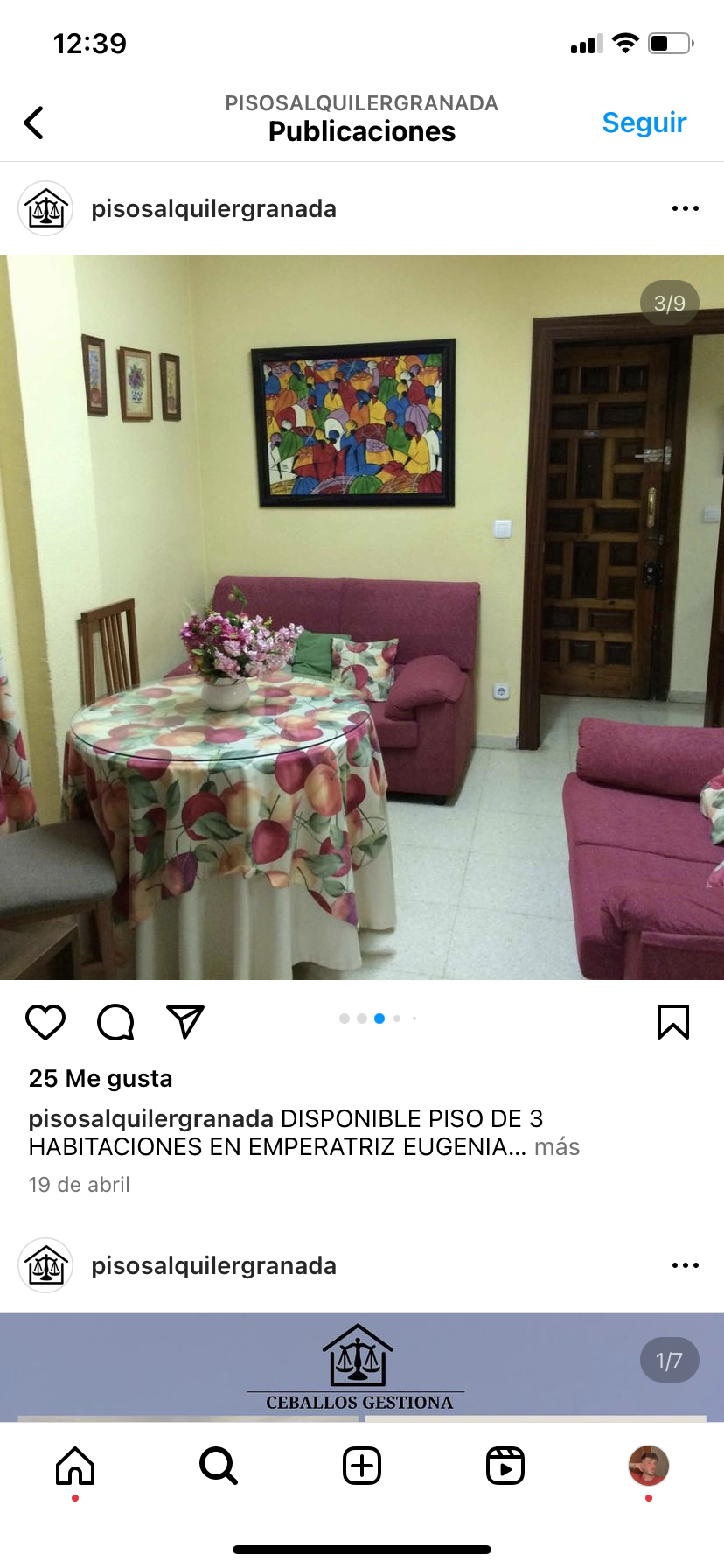View the list of 25 Me gusta
Image resolution: width=724 pixels, height=1568 pixels.
tap(101, 1078)
